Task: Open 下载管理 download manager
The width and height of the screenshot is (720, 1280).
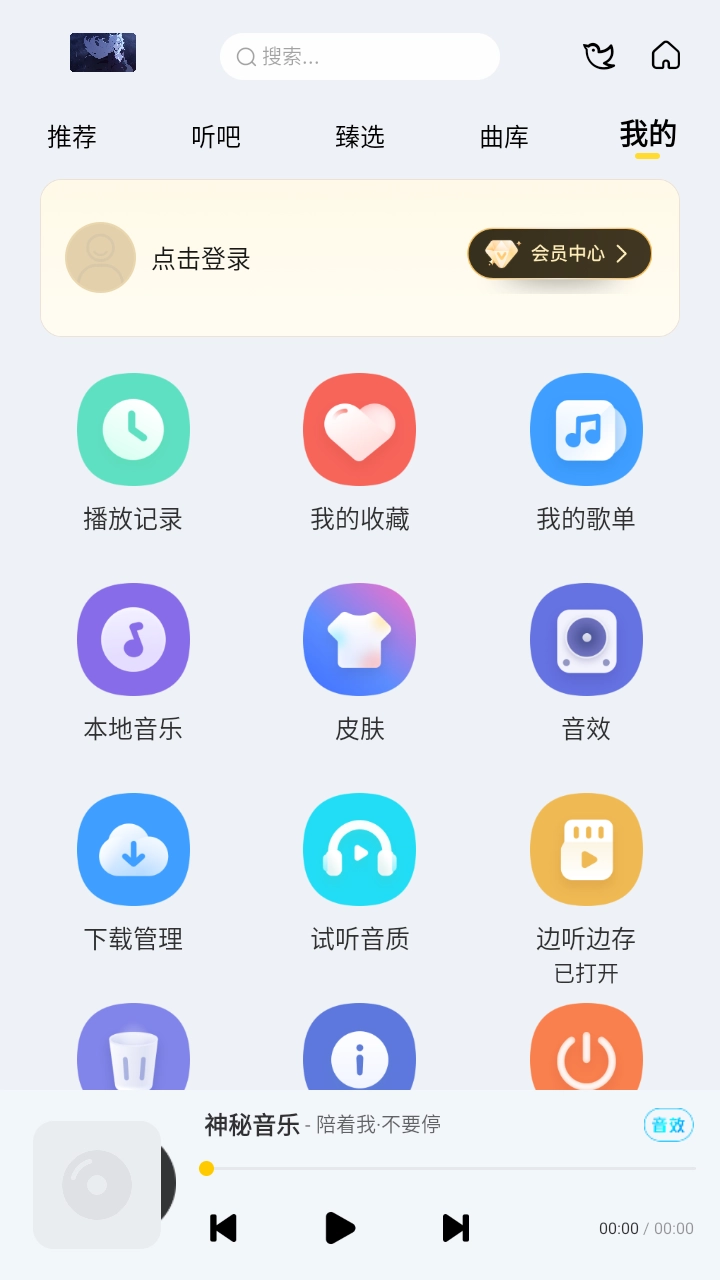Action: 133,850
